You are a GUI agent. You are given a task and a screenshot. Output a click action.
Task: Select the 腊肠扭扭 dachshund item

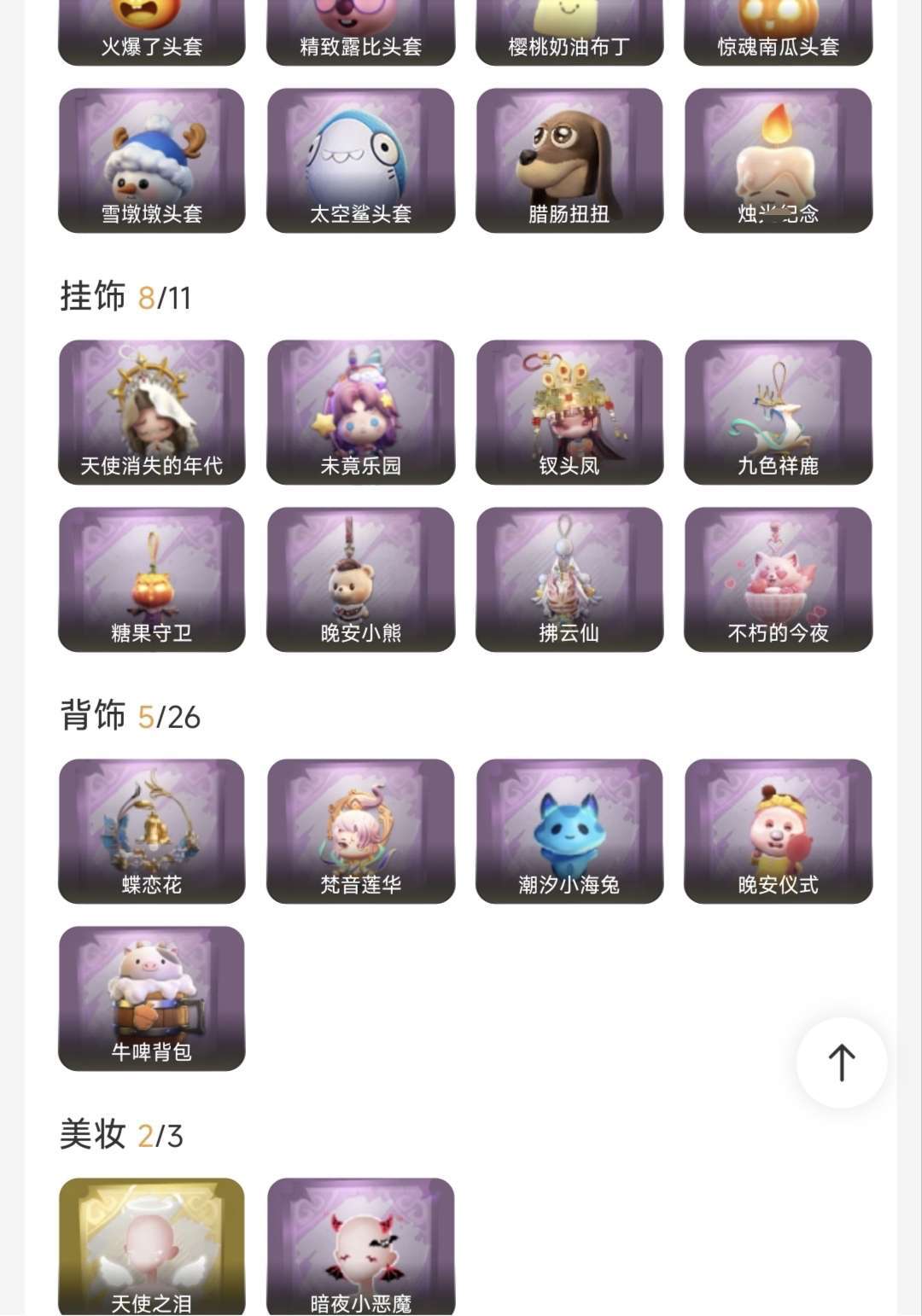(x=569, y=159)
